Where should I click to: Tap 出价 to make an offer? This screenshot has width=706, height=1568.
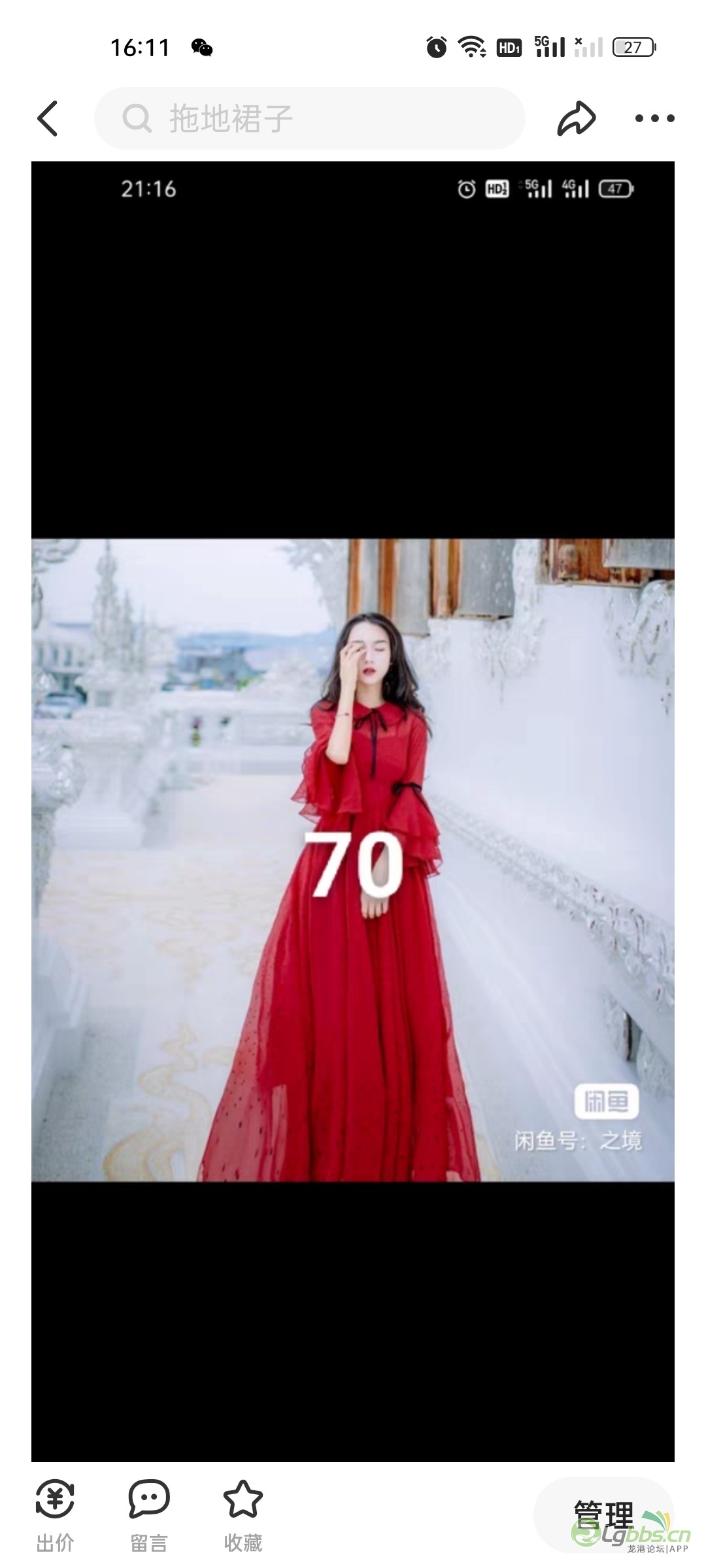click(x=55, y=1516)
